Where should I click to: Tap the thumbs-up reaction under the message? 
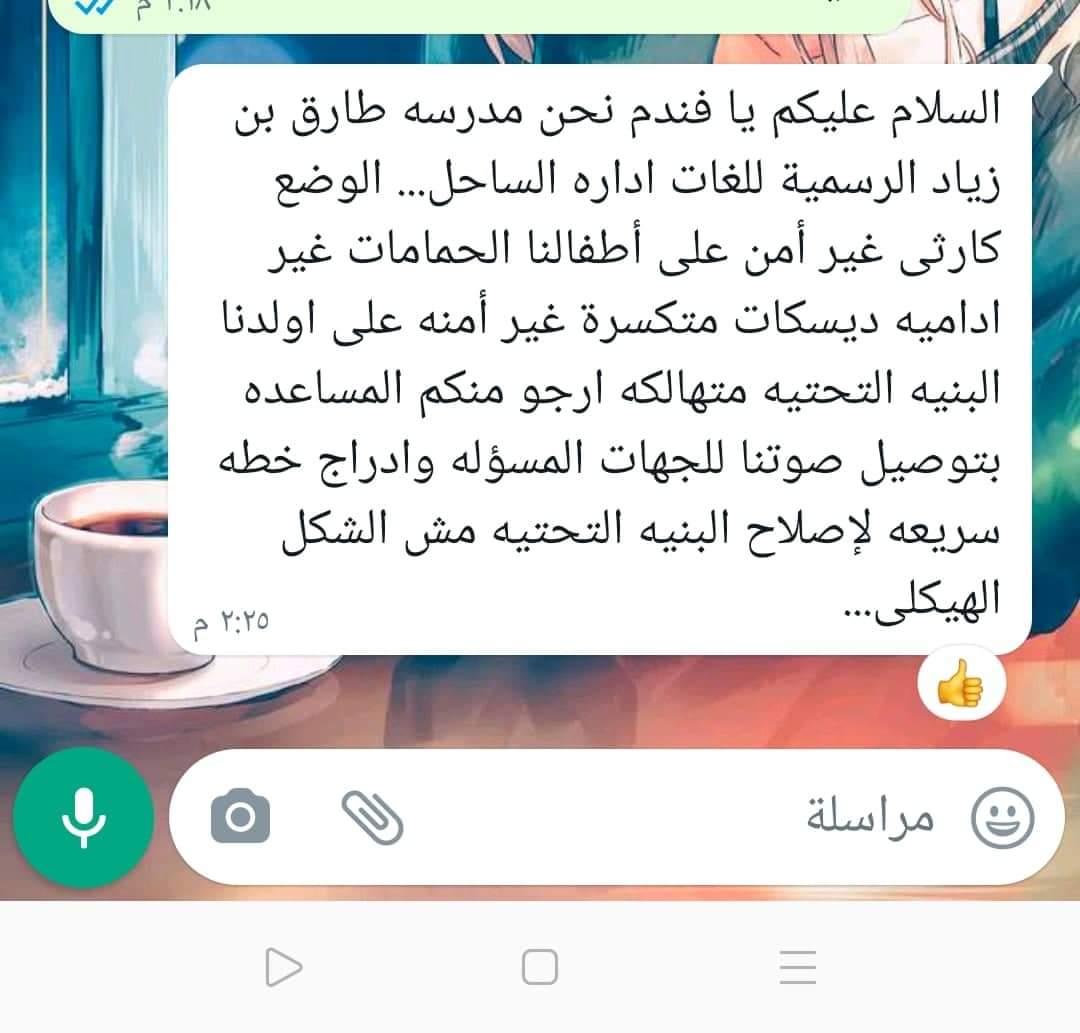[961, 688]
